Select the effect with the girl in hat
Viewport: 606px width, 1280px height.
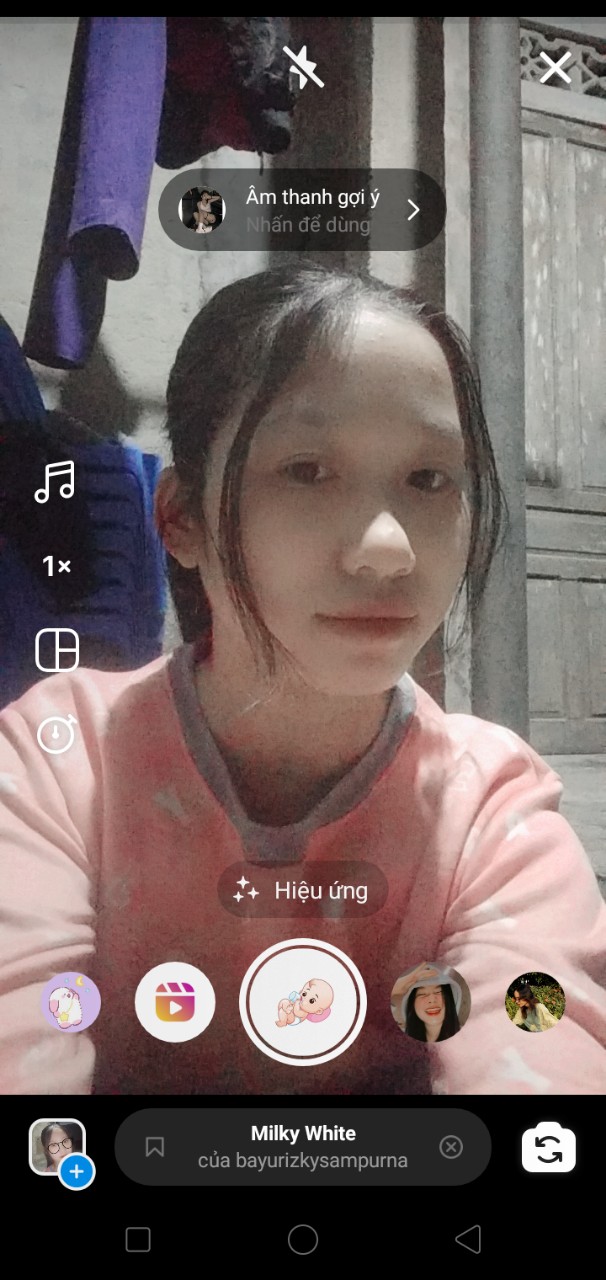430,1002
